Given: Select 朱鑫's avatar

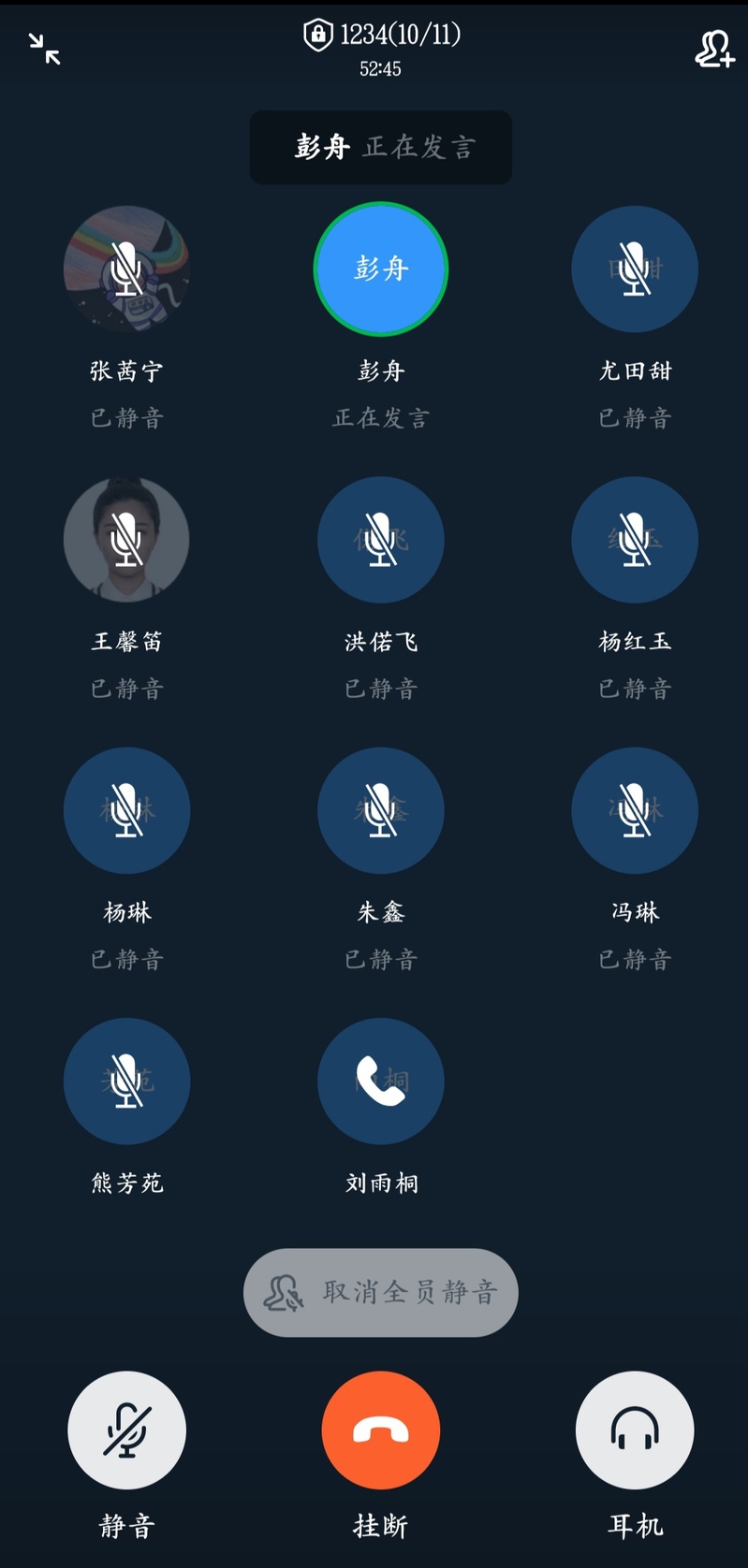Looking at the screenshot, I should pyautogui.click(x=381, y=810).
